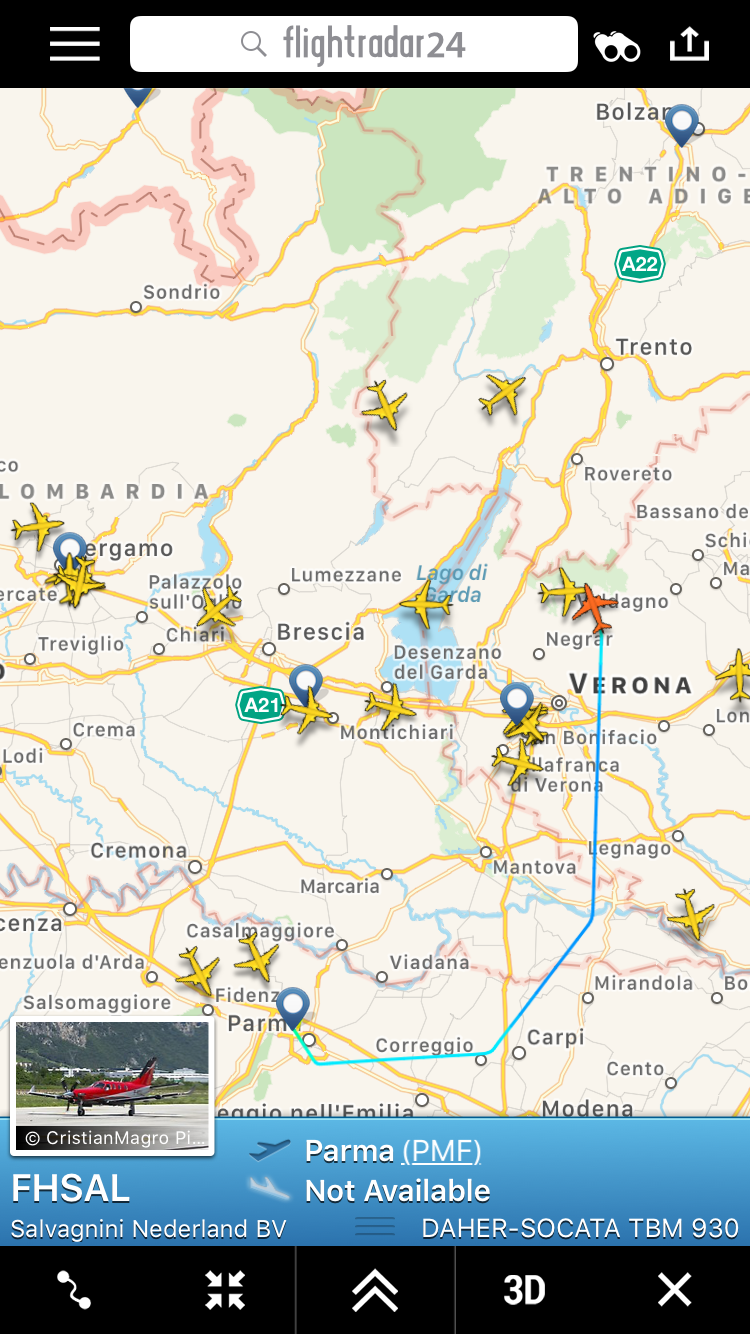Select the Verona airport pin

pyautogui.click(x=517, y=703)
